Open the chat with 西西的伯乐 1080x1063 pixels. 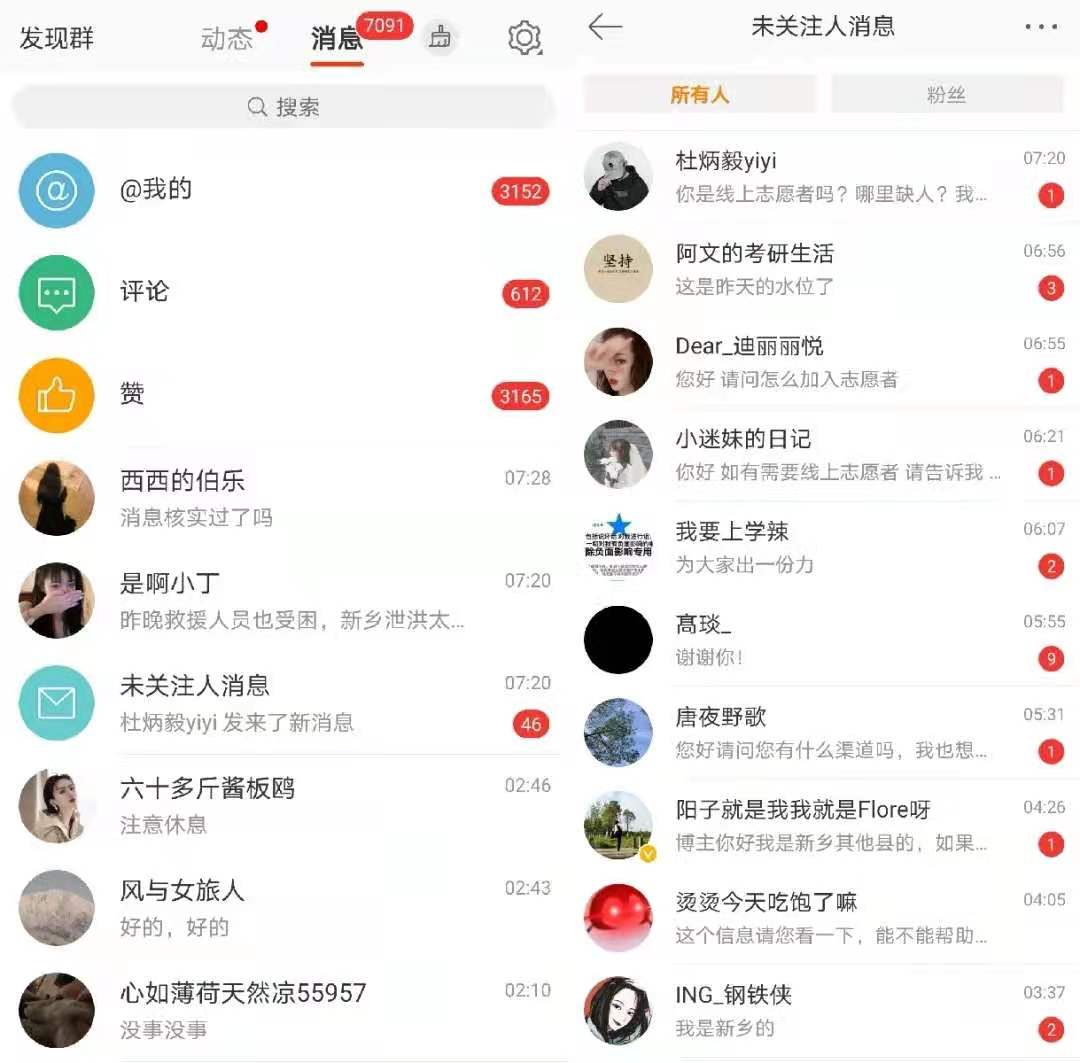click(x=283, y=497)
